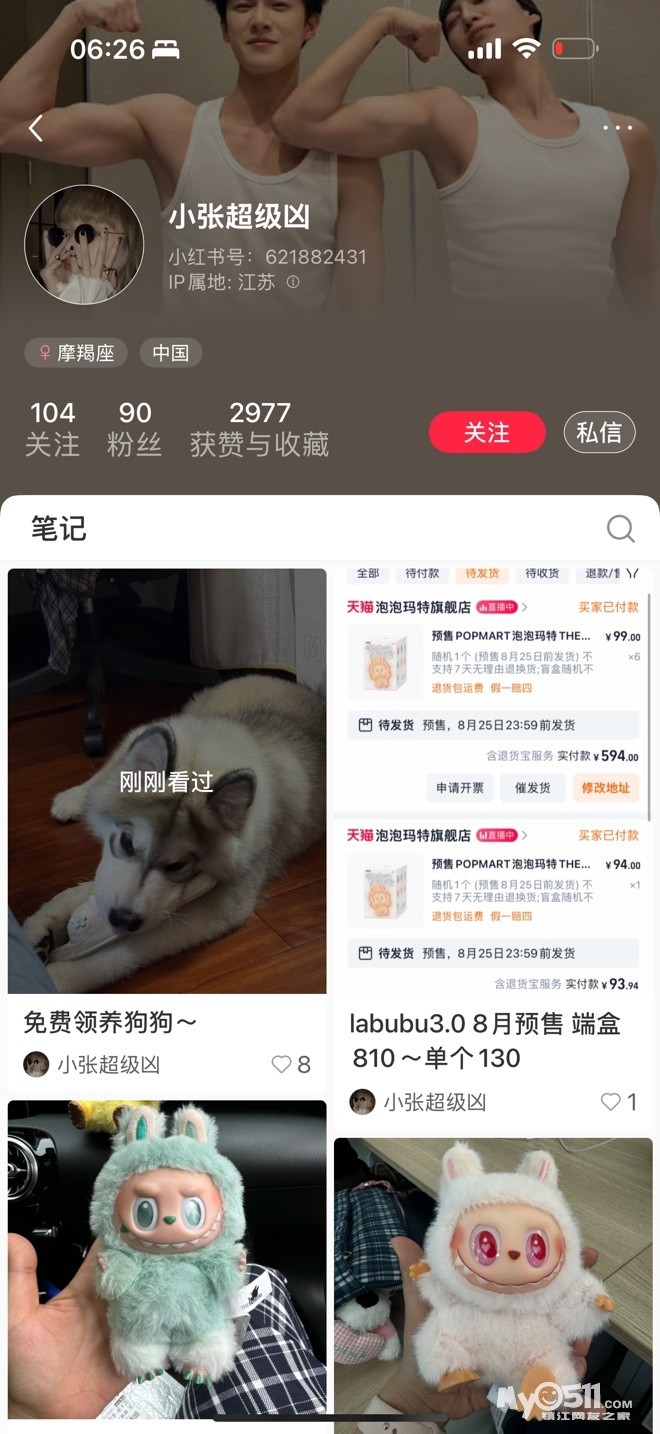
Task: Send a private message via 私信
Action: pos(599,432)
